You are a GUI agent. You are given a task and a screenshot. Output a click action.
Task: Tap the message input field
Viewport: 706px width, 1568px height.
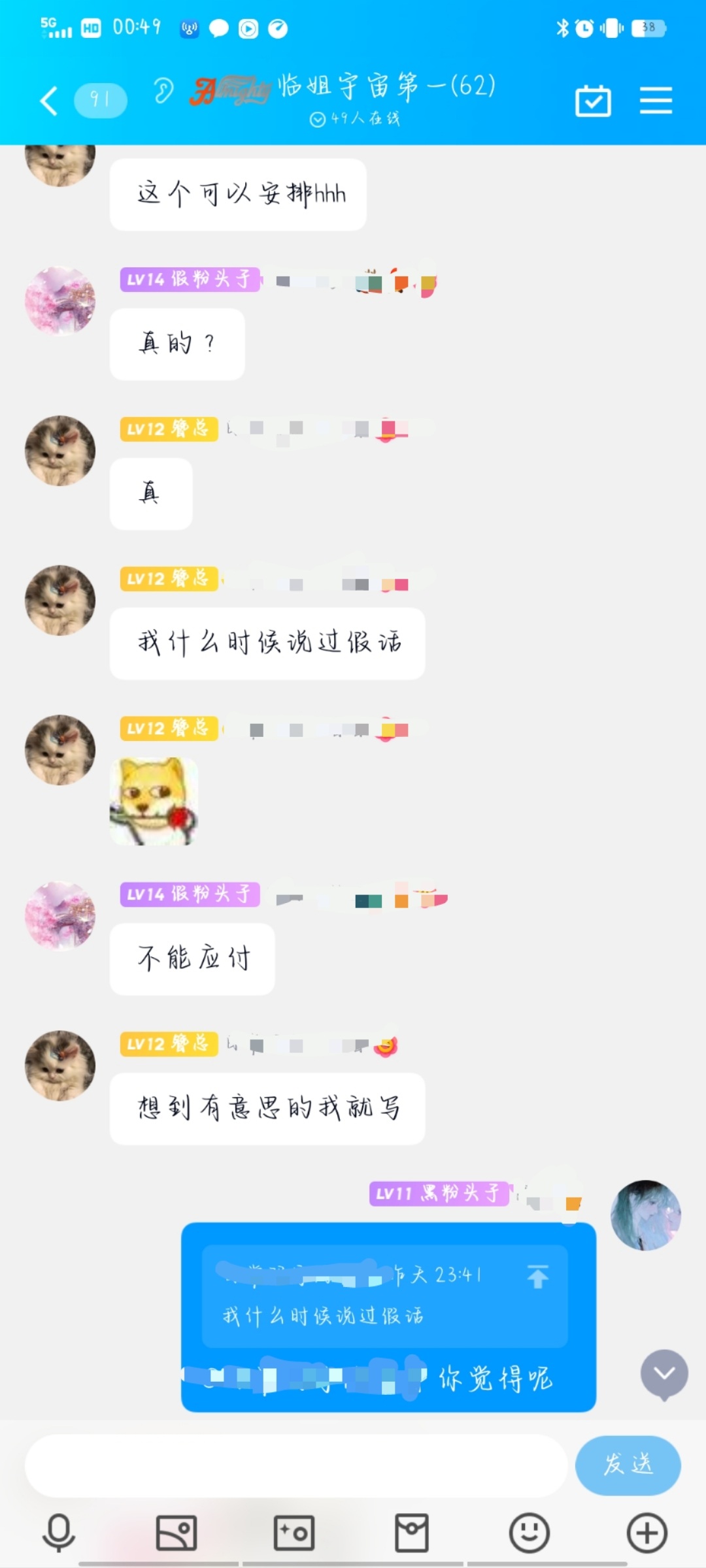(295, 1465)
